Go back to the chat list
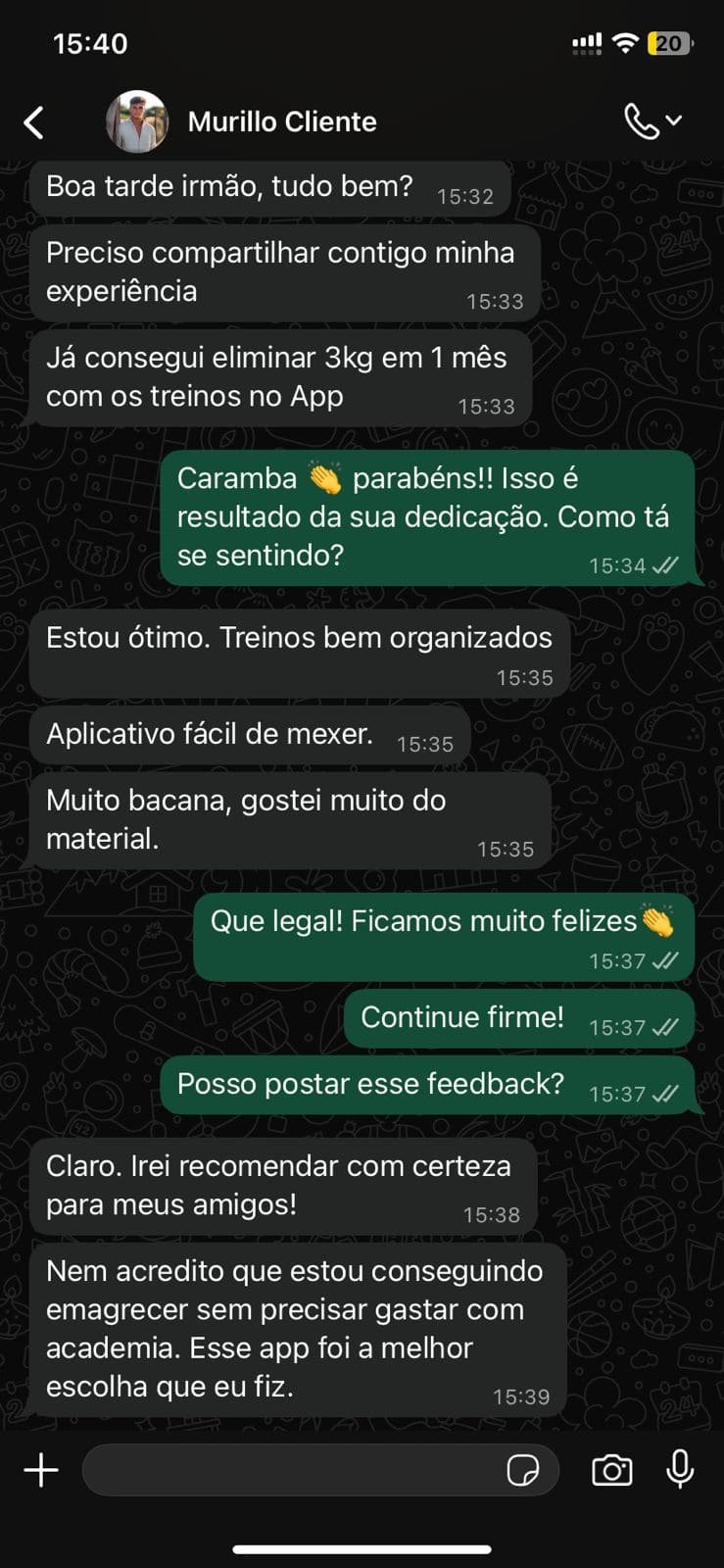724x1568 pixels. [x=34, y=122]
